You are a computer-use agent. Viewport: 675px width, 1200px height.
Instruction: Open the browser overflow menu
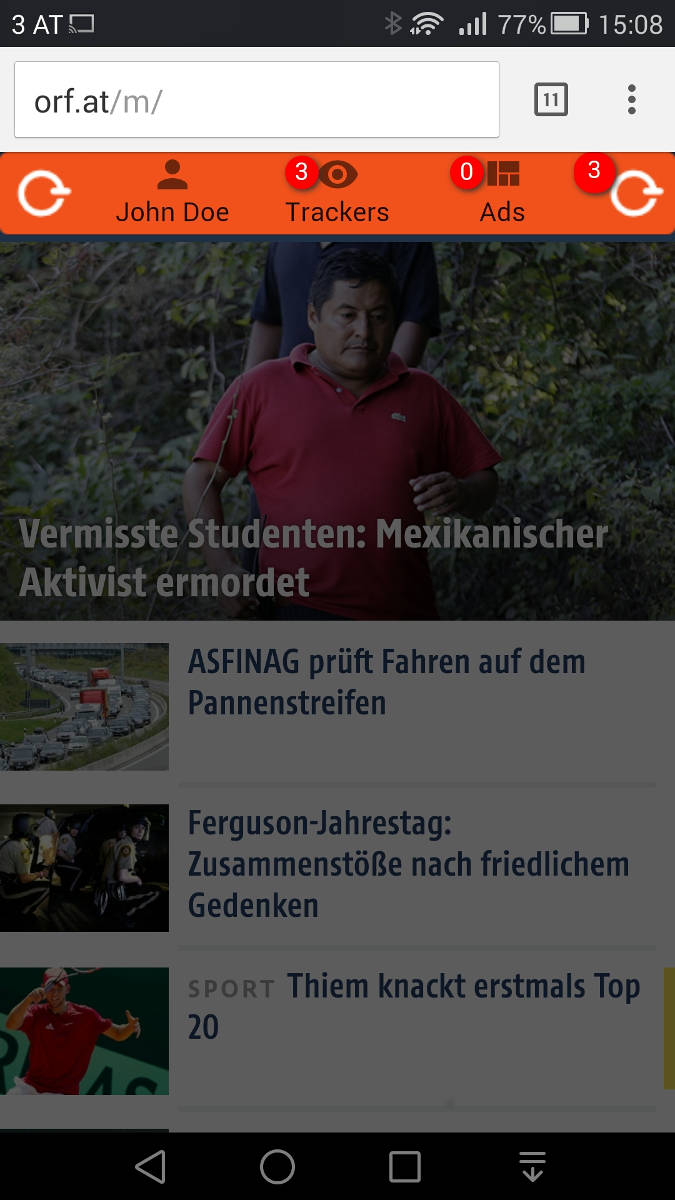pyautogui.click(x=632, y=100)
